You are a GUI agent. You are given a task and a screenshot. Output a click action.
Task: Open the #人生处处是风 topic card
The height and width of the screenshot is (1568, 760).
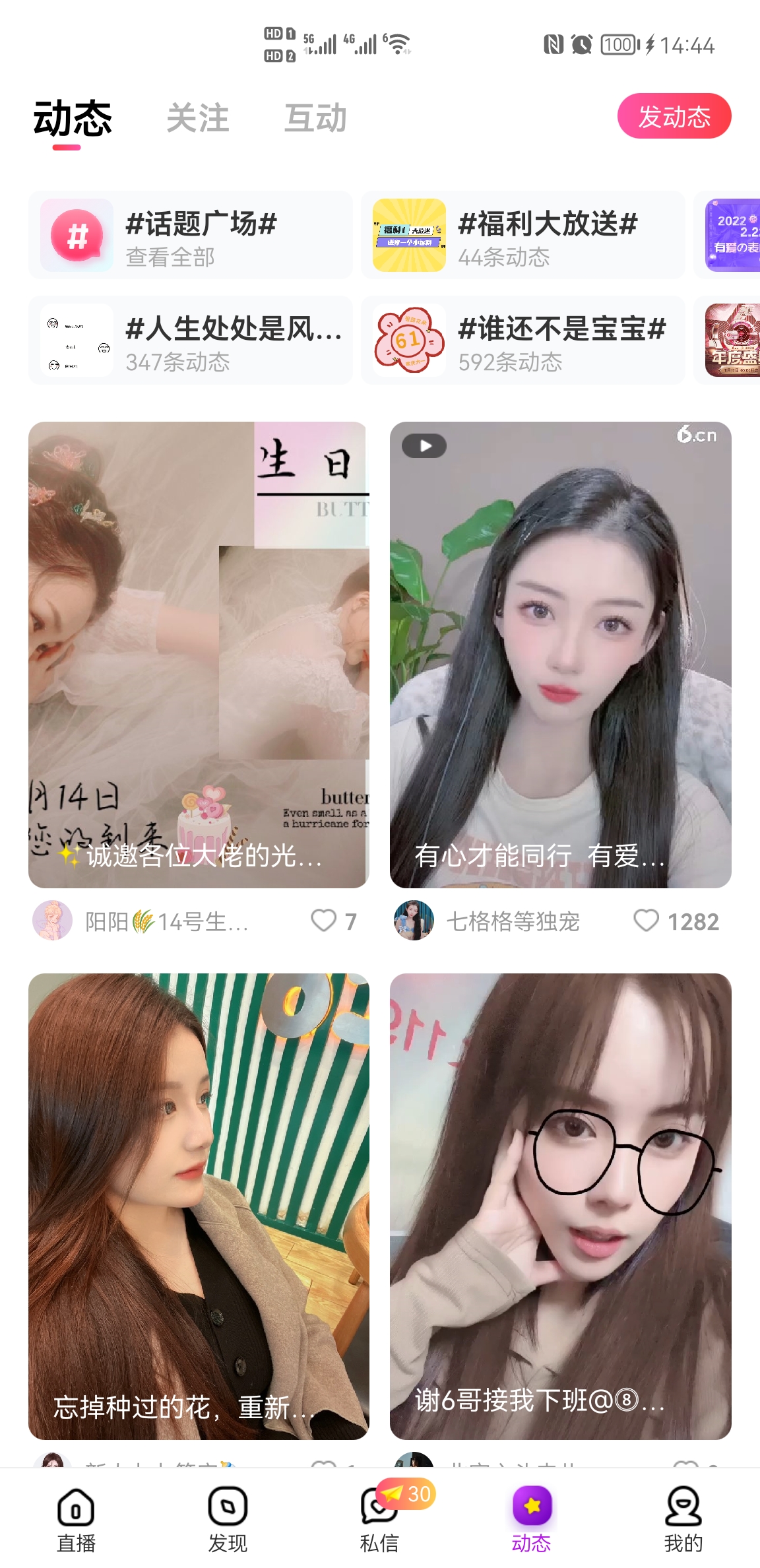coord(191,341)
